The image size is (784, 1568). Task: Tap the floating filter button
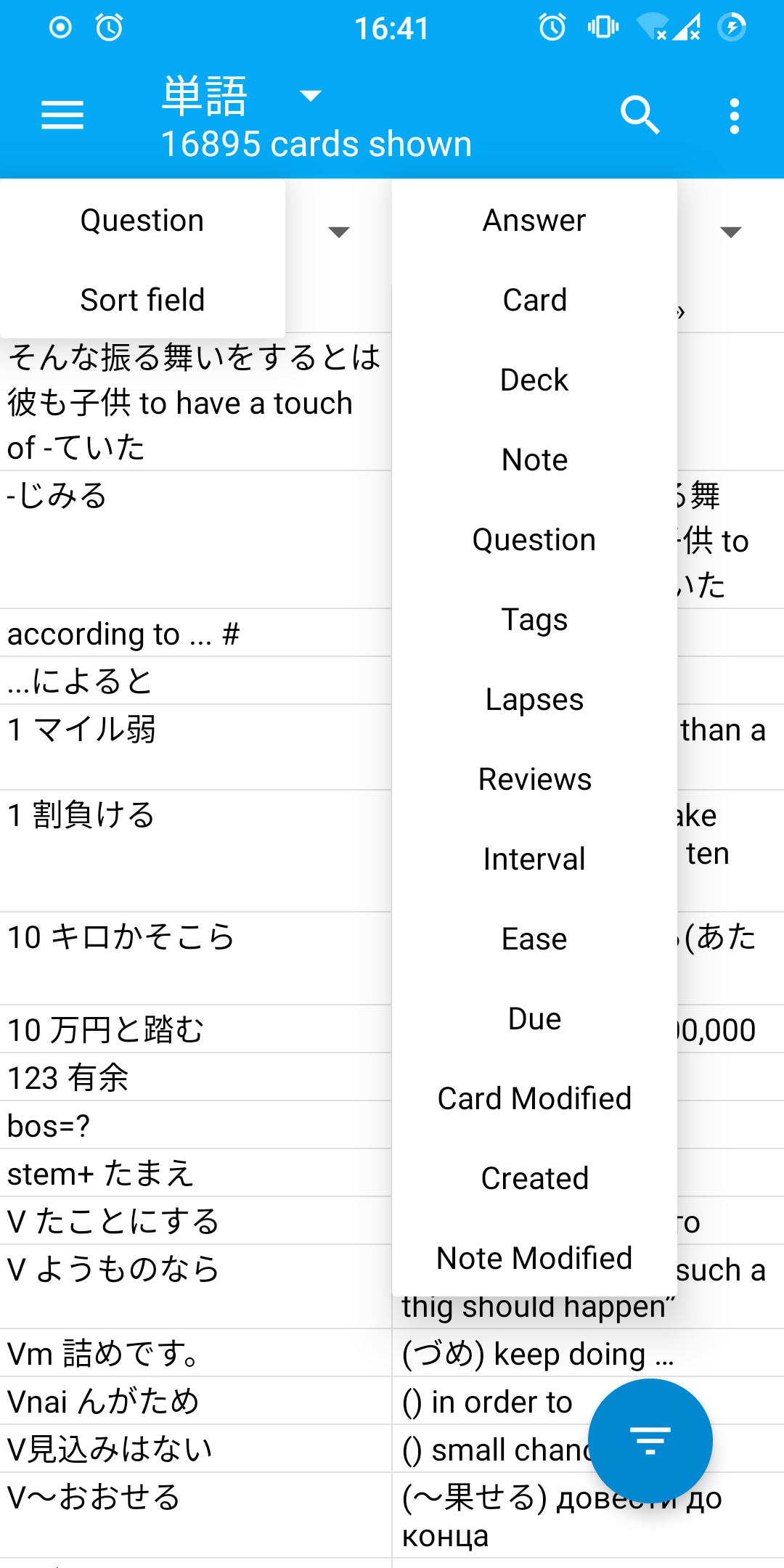(x=650, y=1440)
